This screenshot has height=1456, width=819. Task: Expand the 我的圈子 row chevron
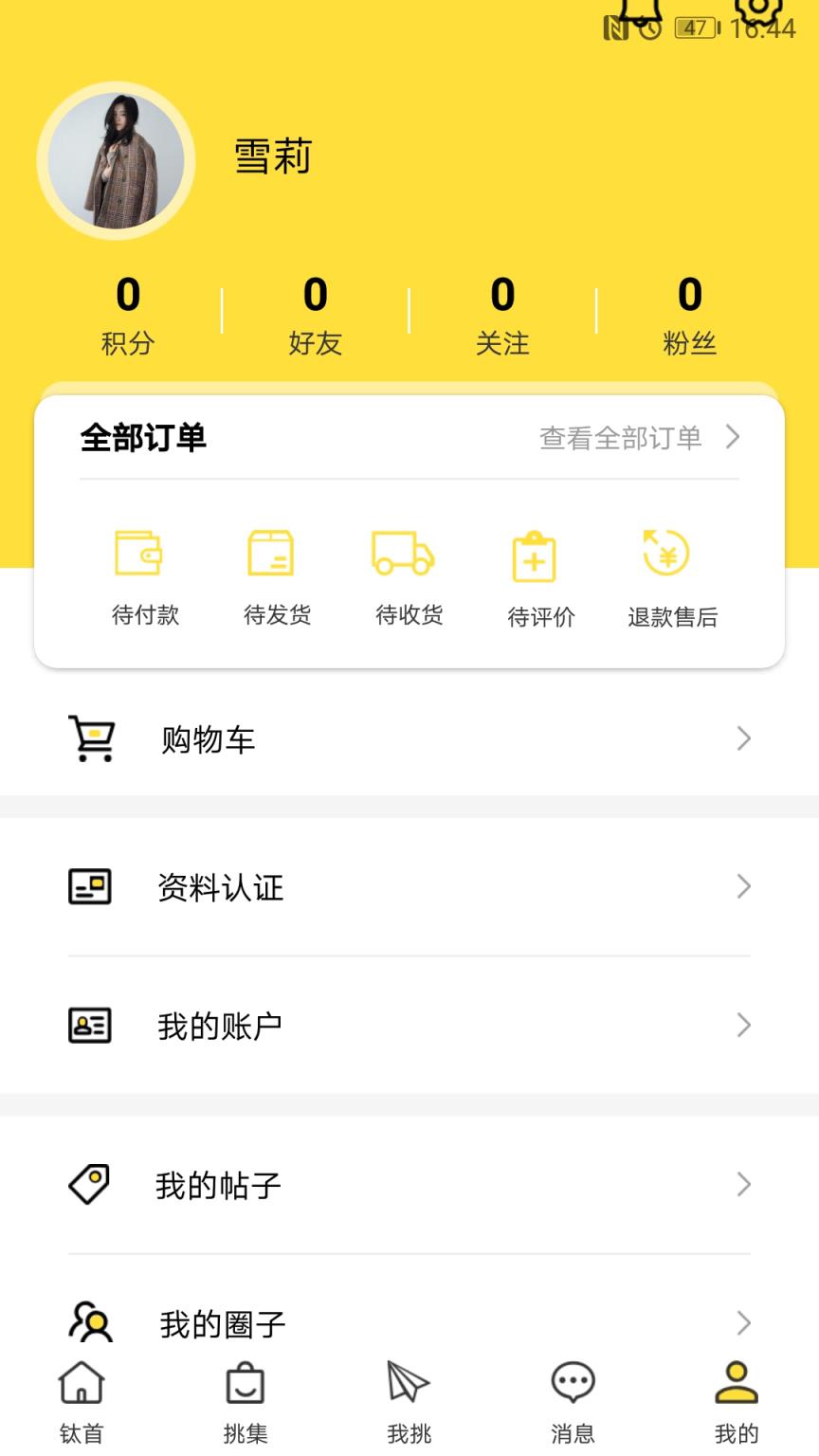743,1322
